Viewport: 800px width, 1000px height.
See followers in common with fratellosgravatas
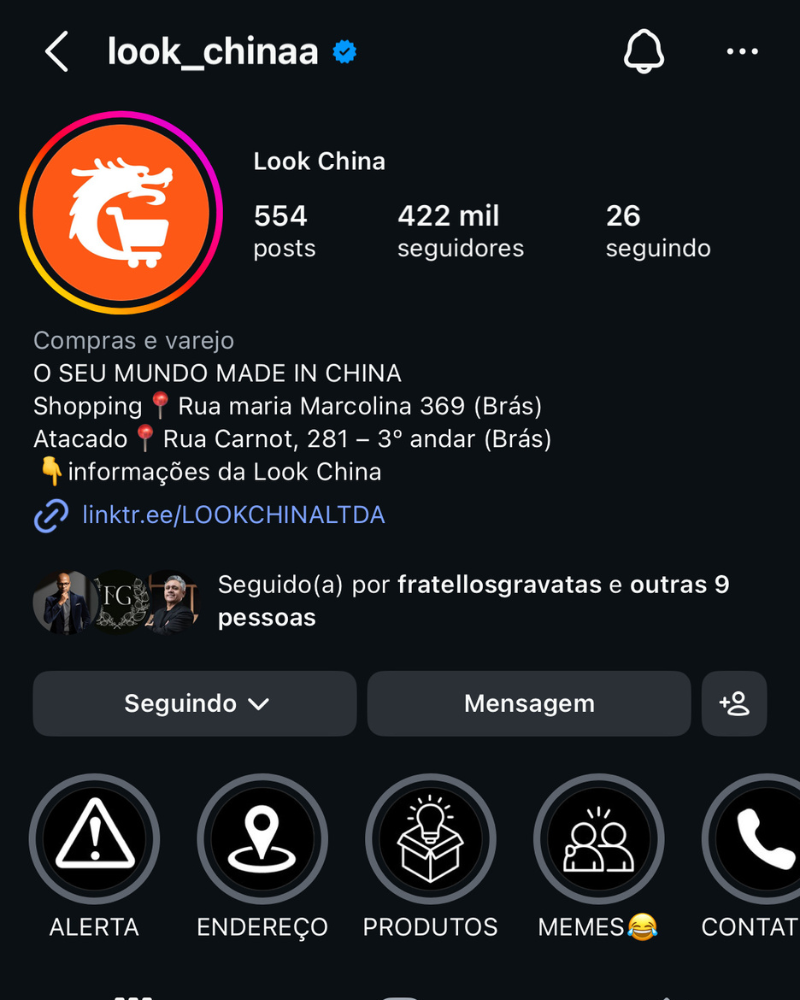pos(473,601)
